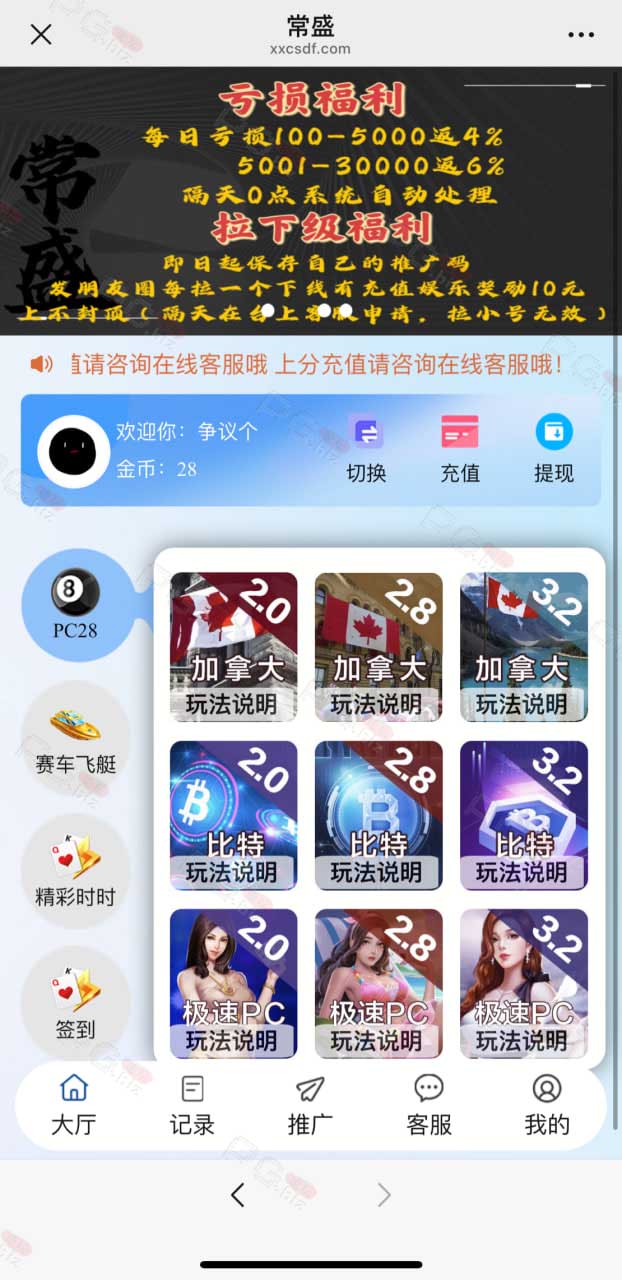Select the 精彩时时 category
The image size is (622, 1280).
[x=76, y=870]
